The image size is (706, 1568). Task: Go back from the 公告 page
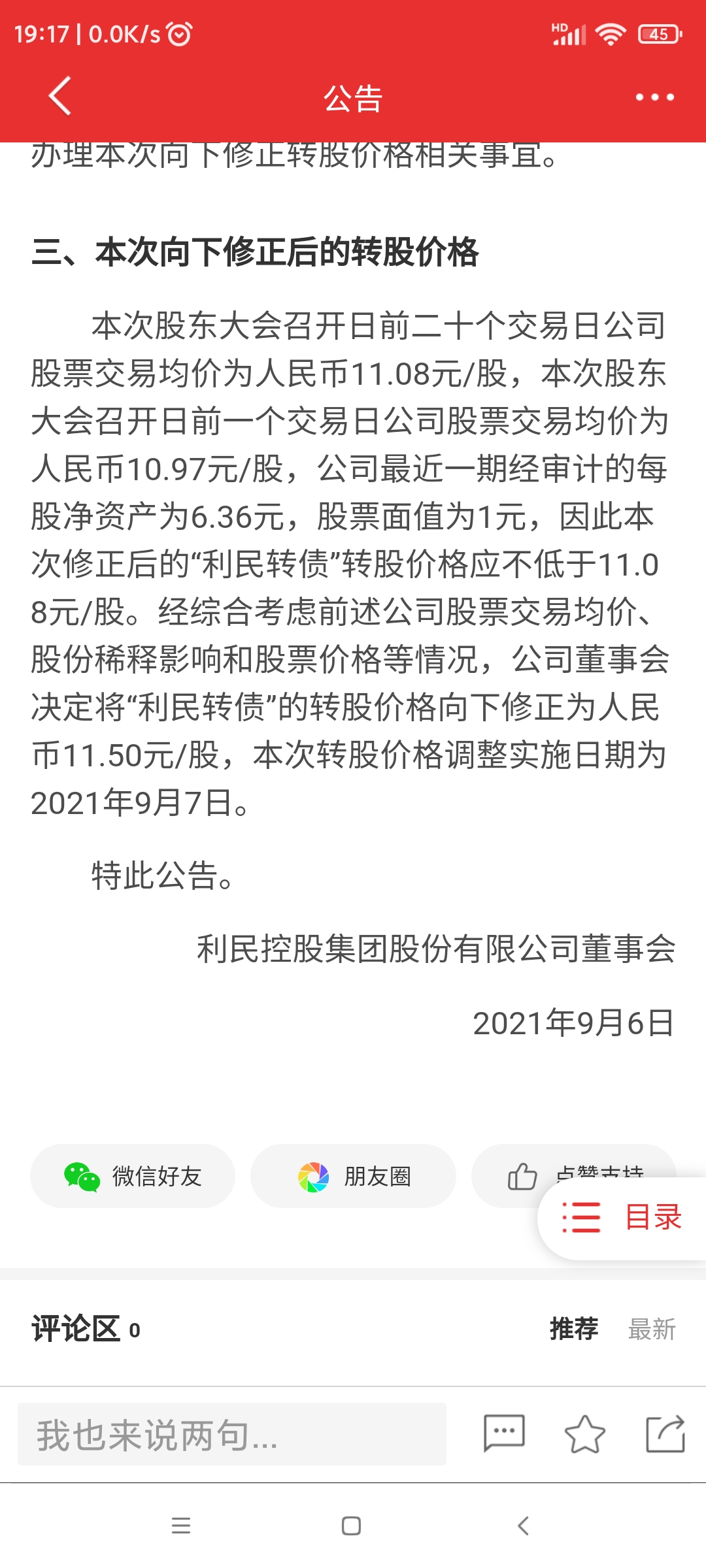coord(59,97)
